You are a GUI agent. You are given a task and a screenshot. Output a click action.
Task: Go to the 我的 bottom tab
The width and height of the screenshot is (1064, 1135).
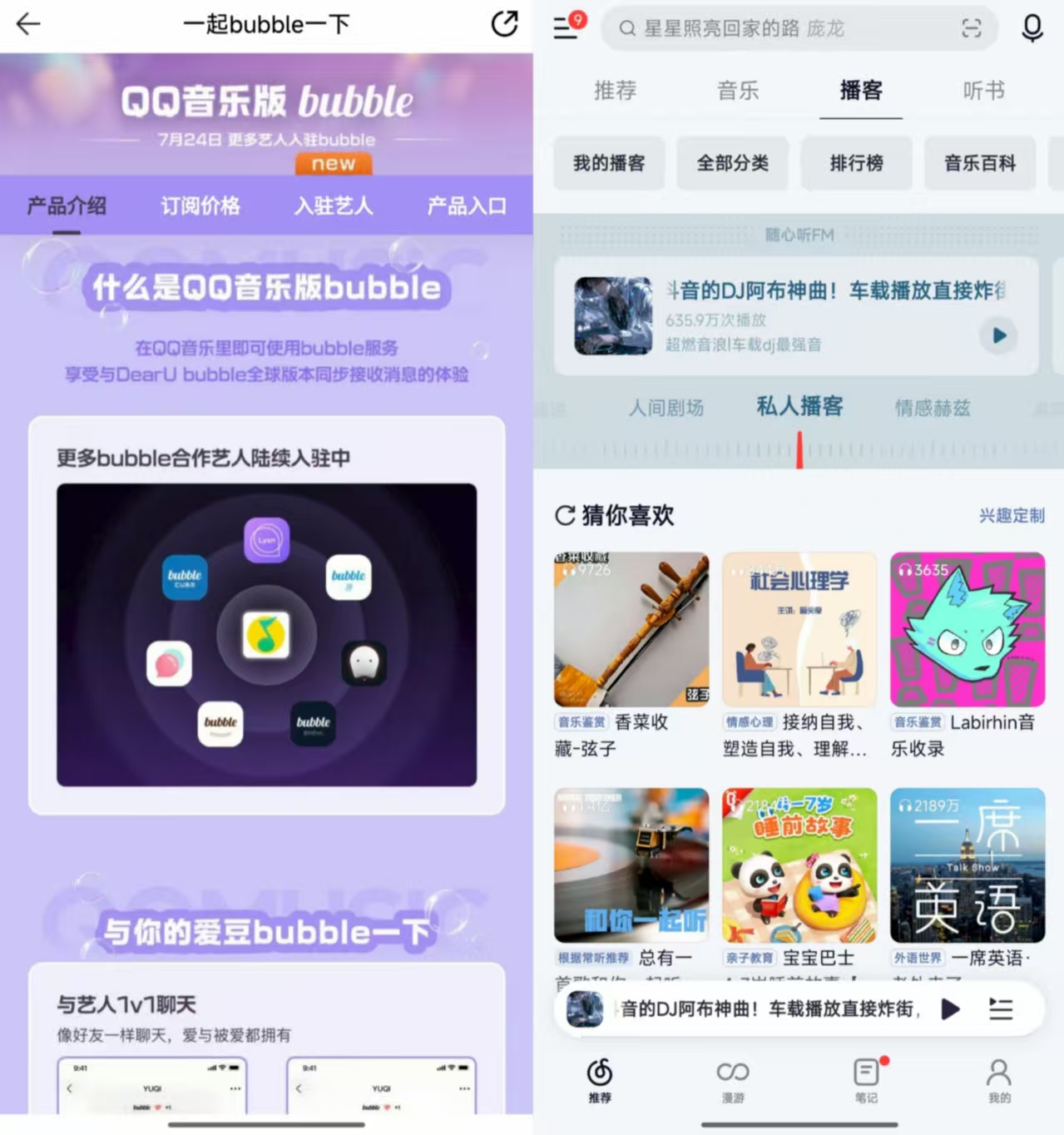coord(998,1080)
